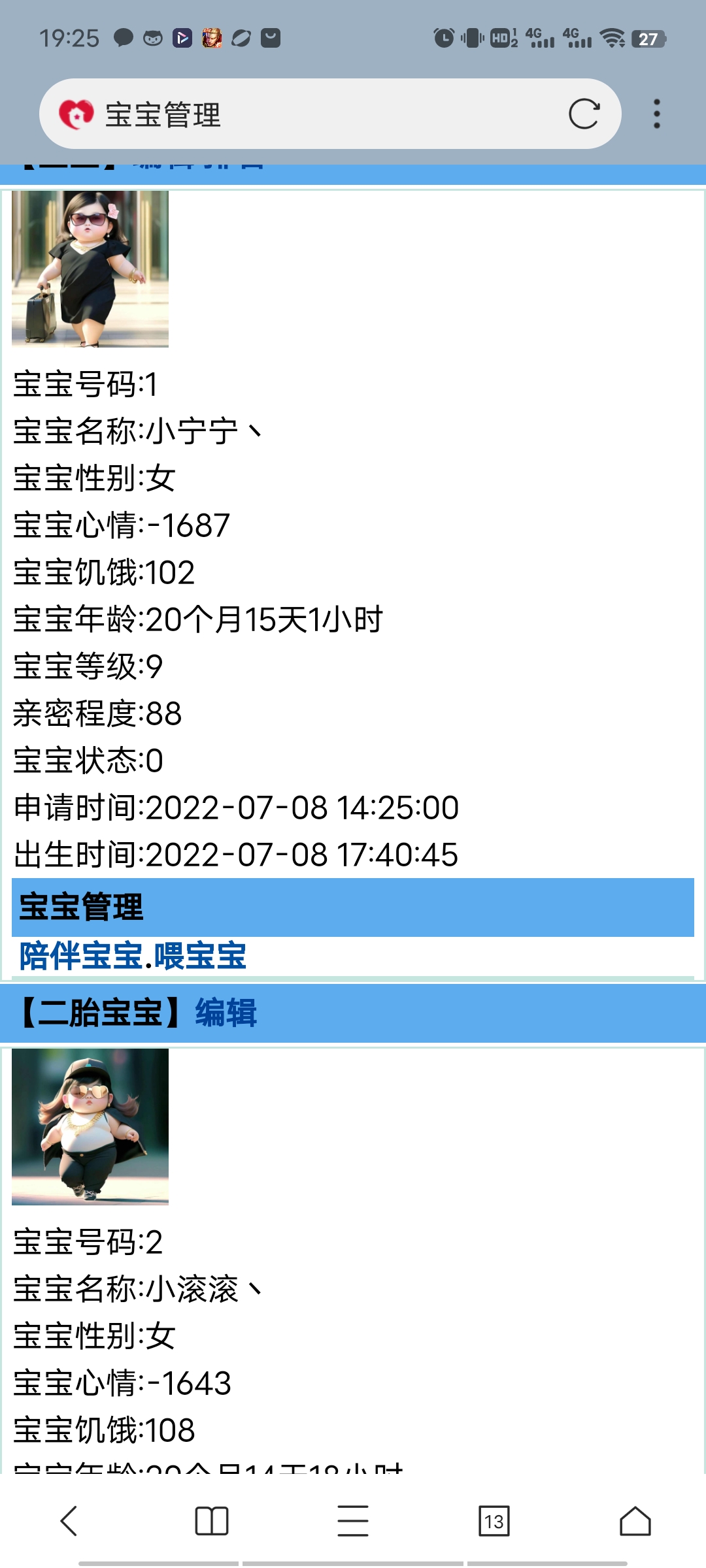Edit the 二胎宝宝 entry

click(226, 1013)
